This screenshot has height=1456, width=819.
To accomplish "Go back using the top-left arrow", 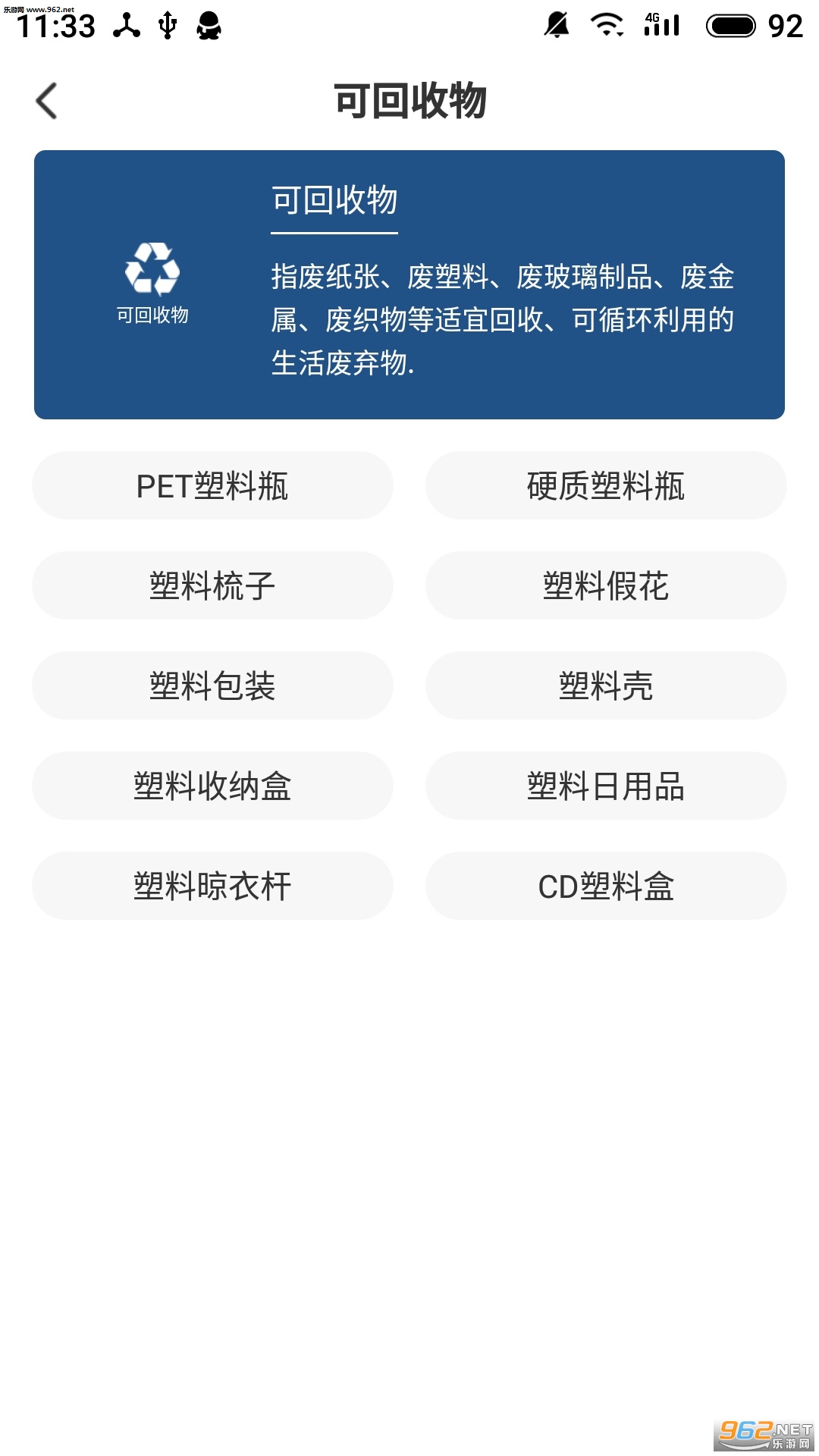I will click(47, 101).
